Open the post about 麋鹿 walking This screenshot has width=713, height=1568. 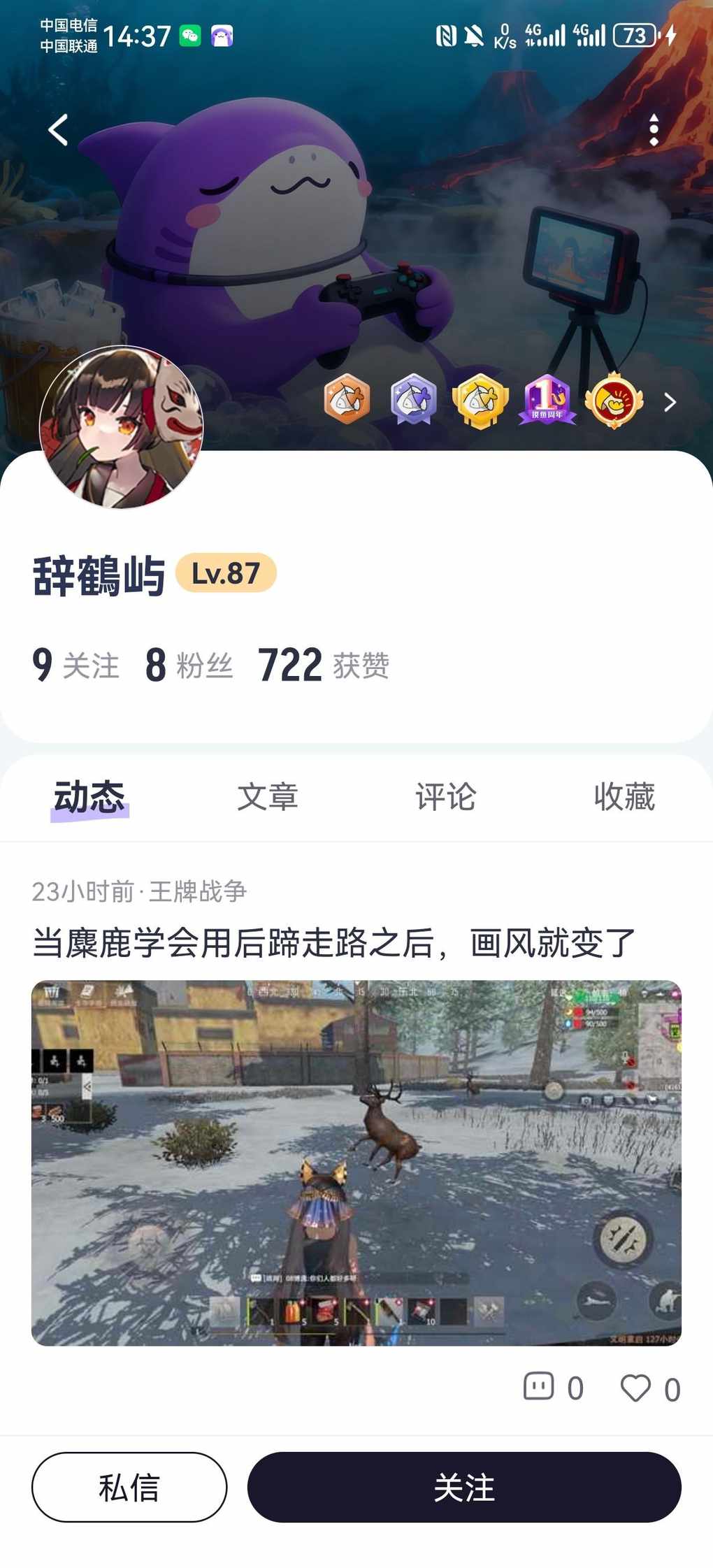(x=333, y=942)
